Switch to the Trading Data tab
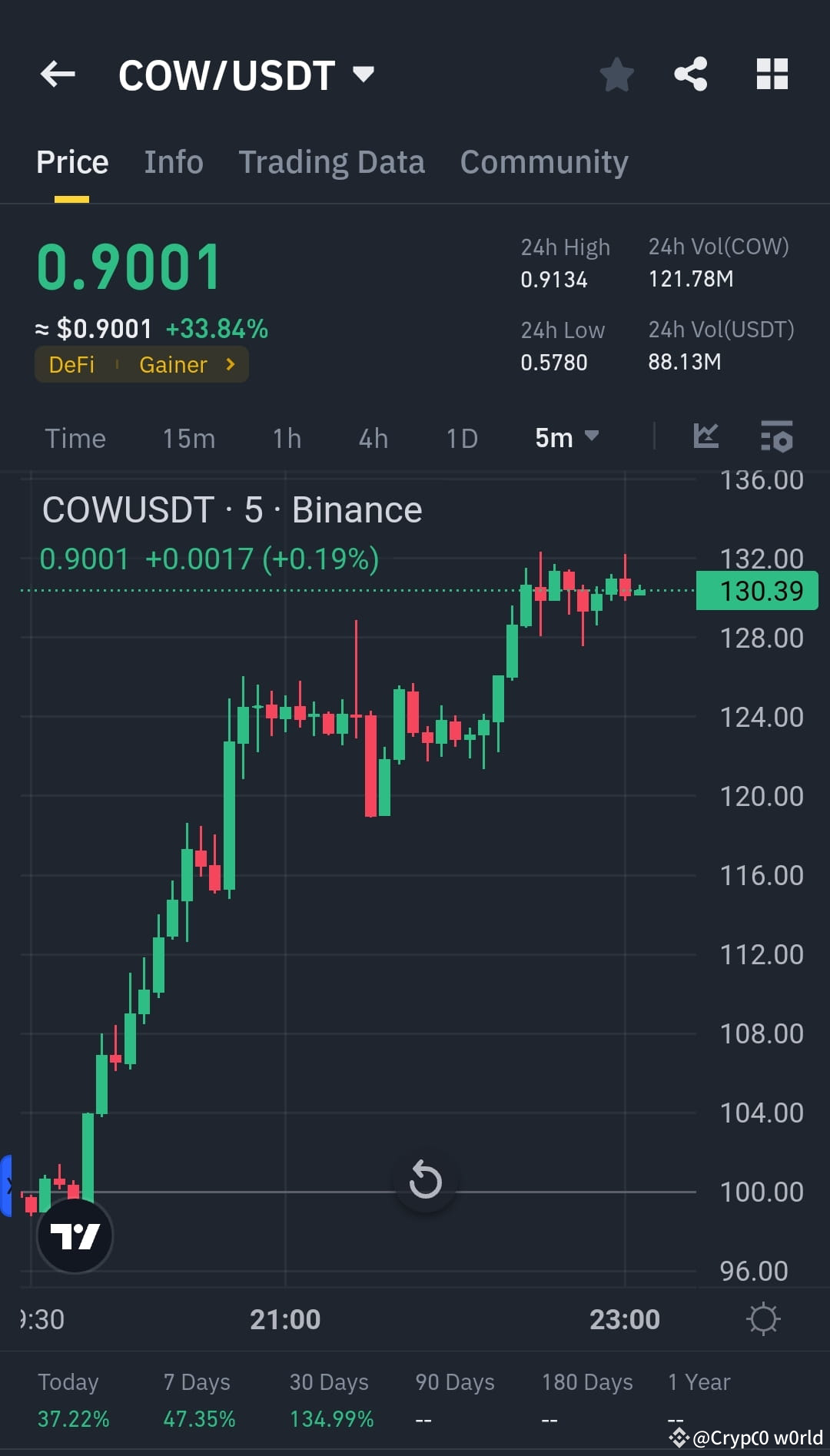This screenshot has width=830, height=1456. coord(331,161)
